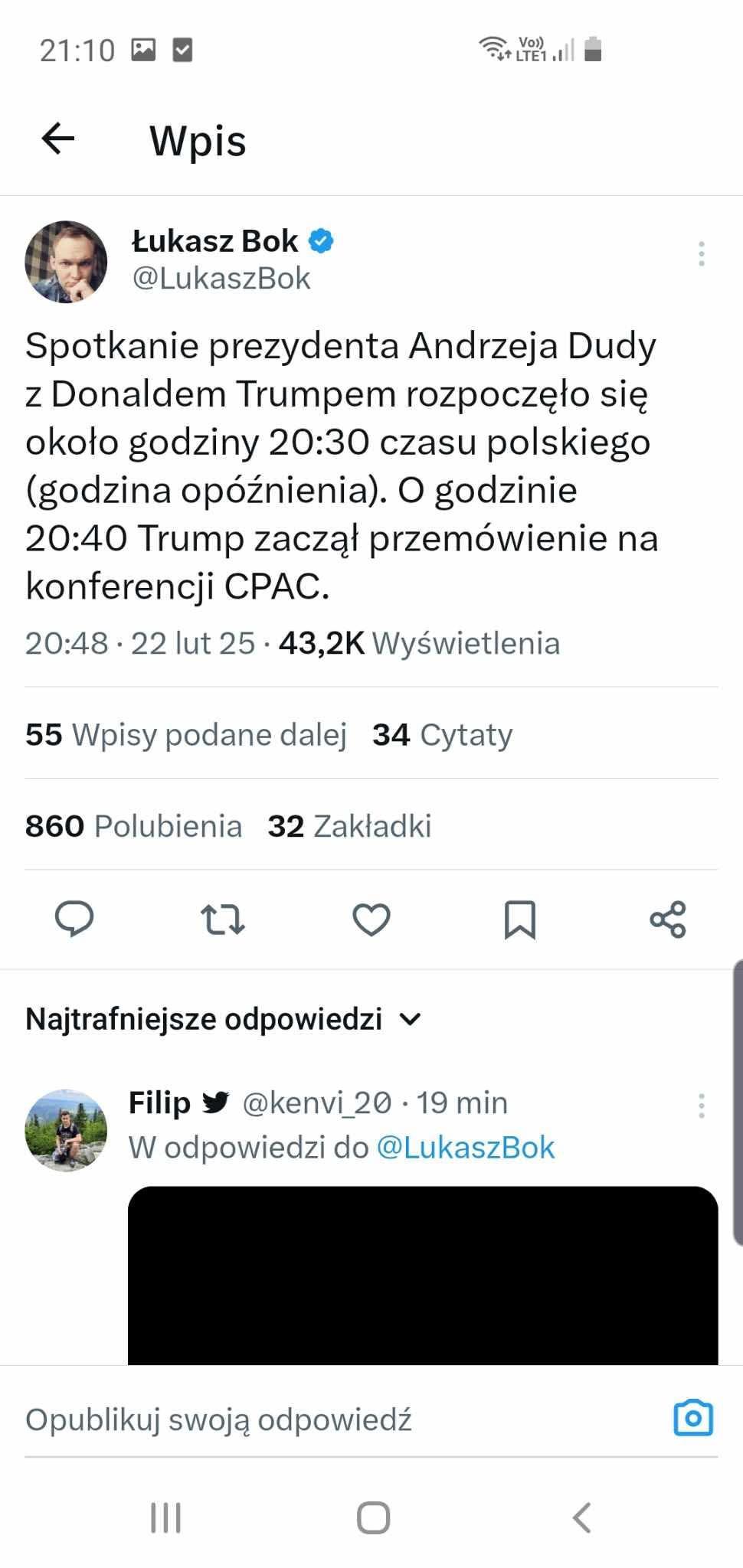
Task: Open overflow menu on Łukasz Bok's post
Action: (x=701, y=253)
